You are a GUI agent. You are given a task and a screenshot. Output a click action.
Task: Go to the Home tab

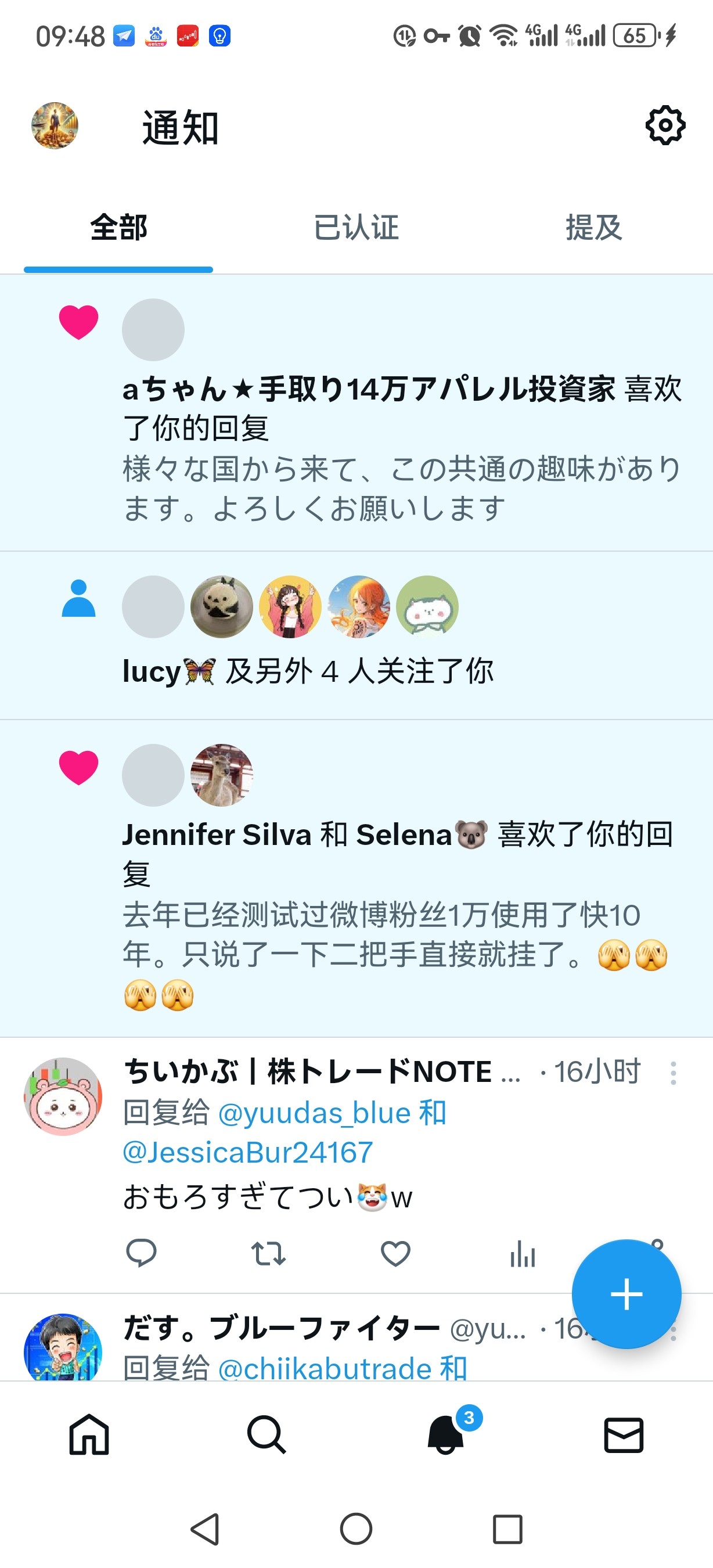[x=89, y=1434]
